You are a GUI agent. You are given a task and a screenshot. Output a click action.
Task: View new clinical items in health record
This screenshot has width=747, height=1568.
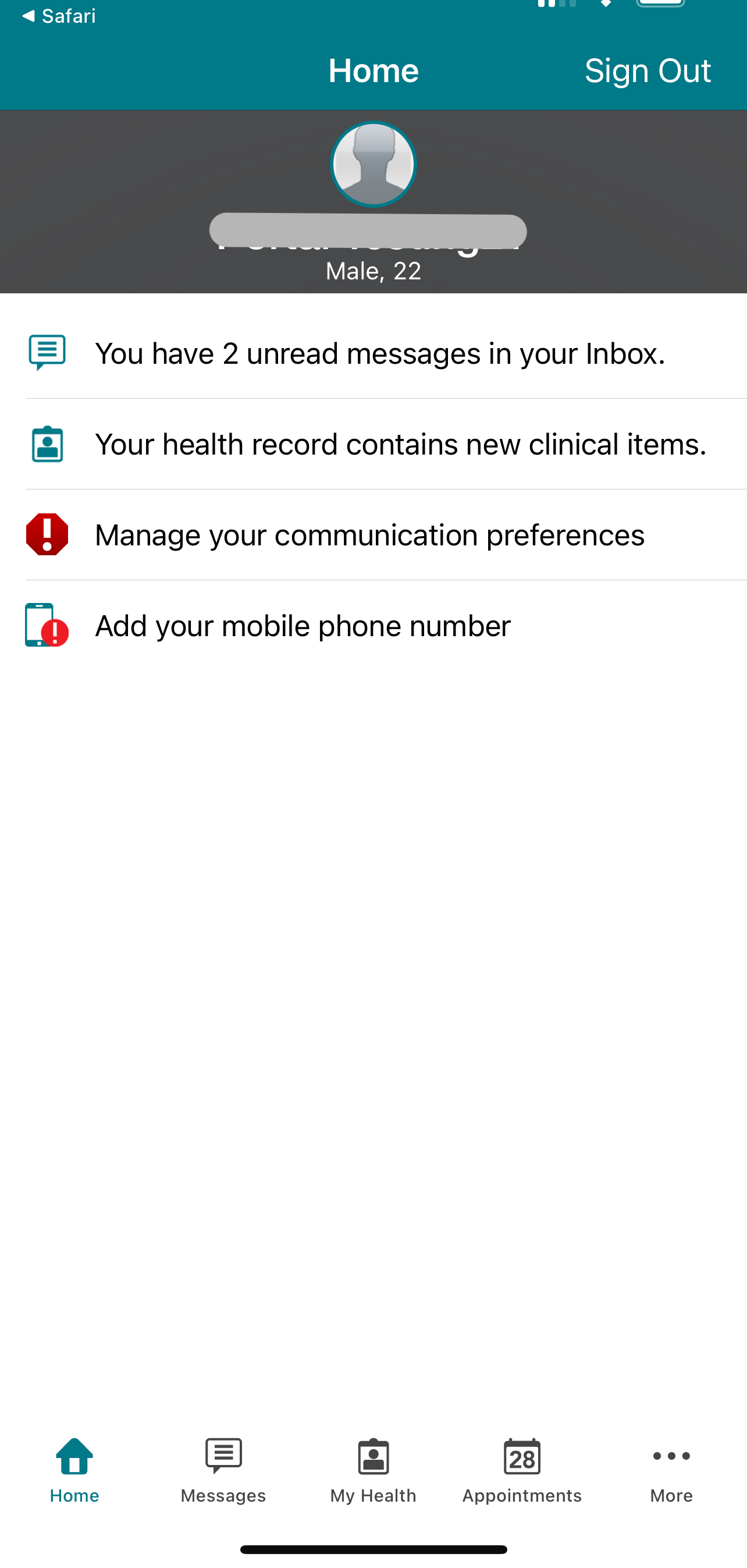pyautogui.click(x=400, y=444)
